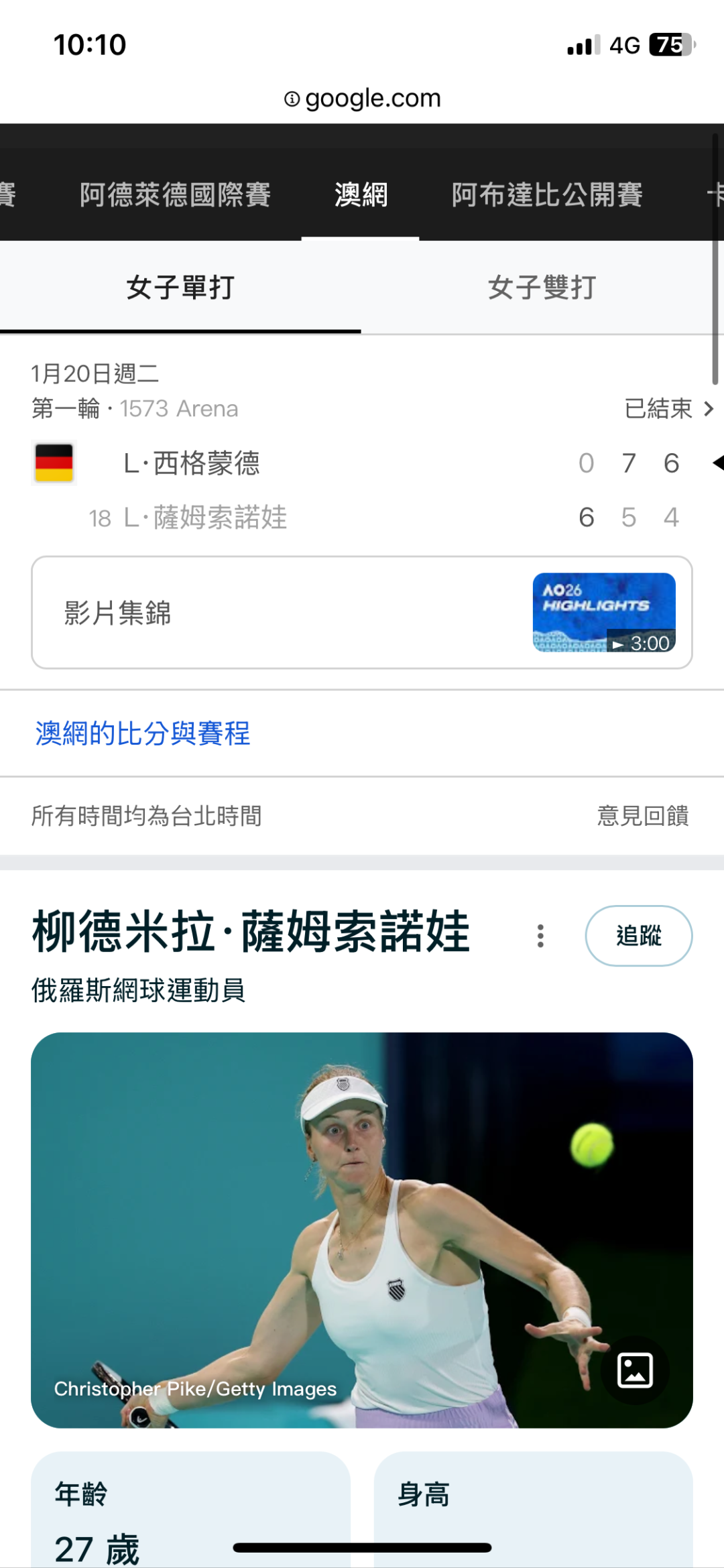
Task: Select the 澳網 tournament tab
Action: pyautogui.click(x=361, y=195)
